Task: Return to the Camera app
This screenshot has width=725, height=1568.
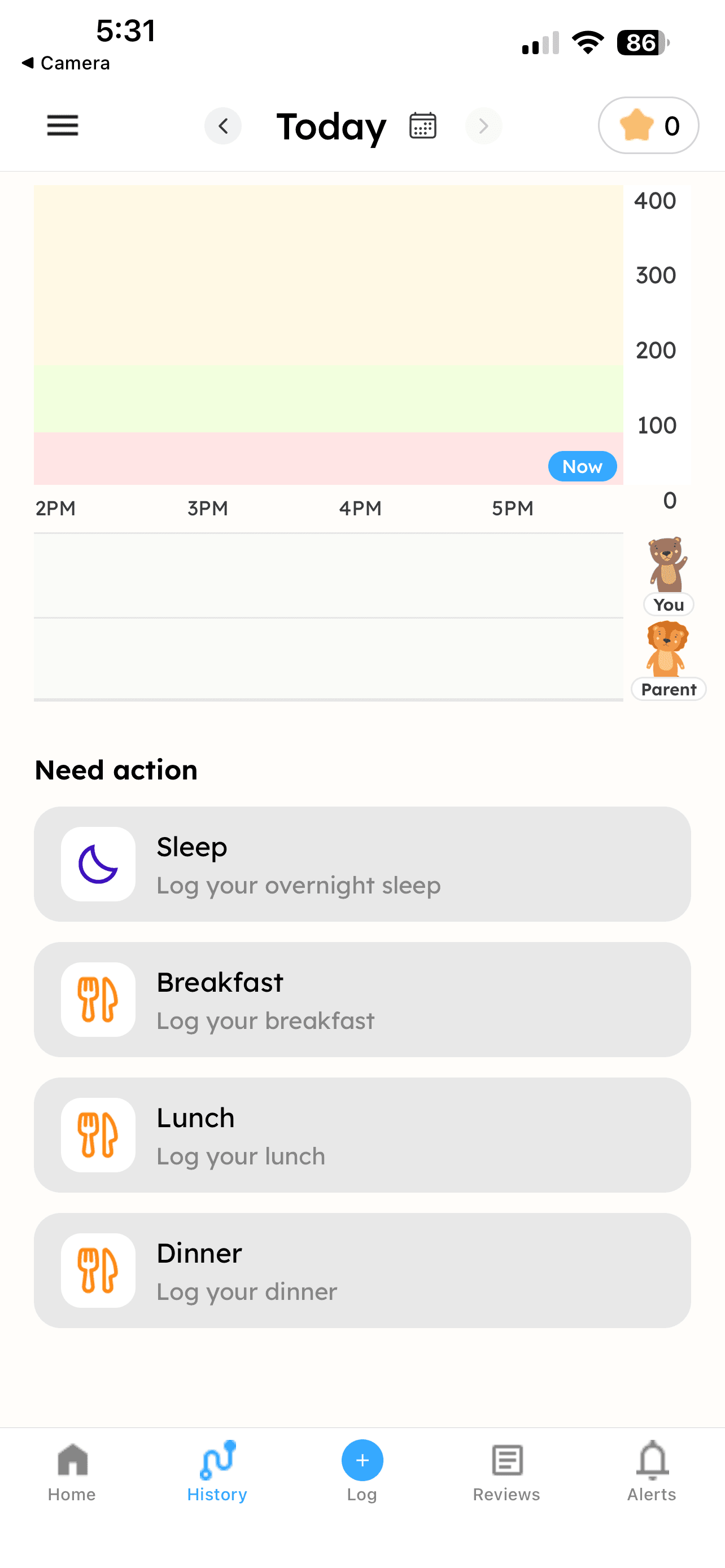Action: pyautogui.click(x=65, y=63)
